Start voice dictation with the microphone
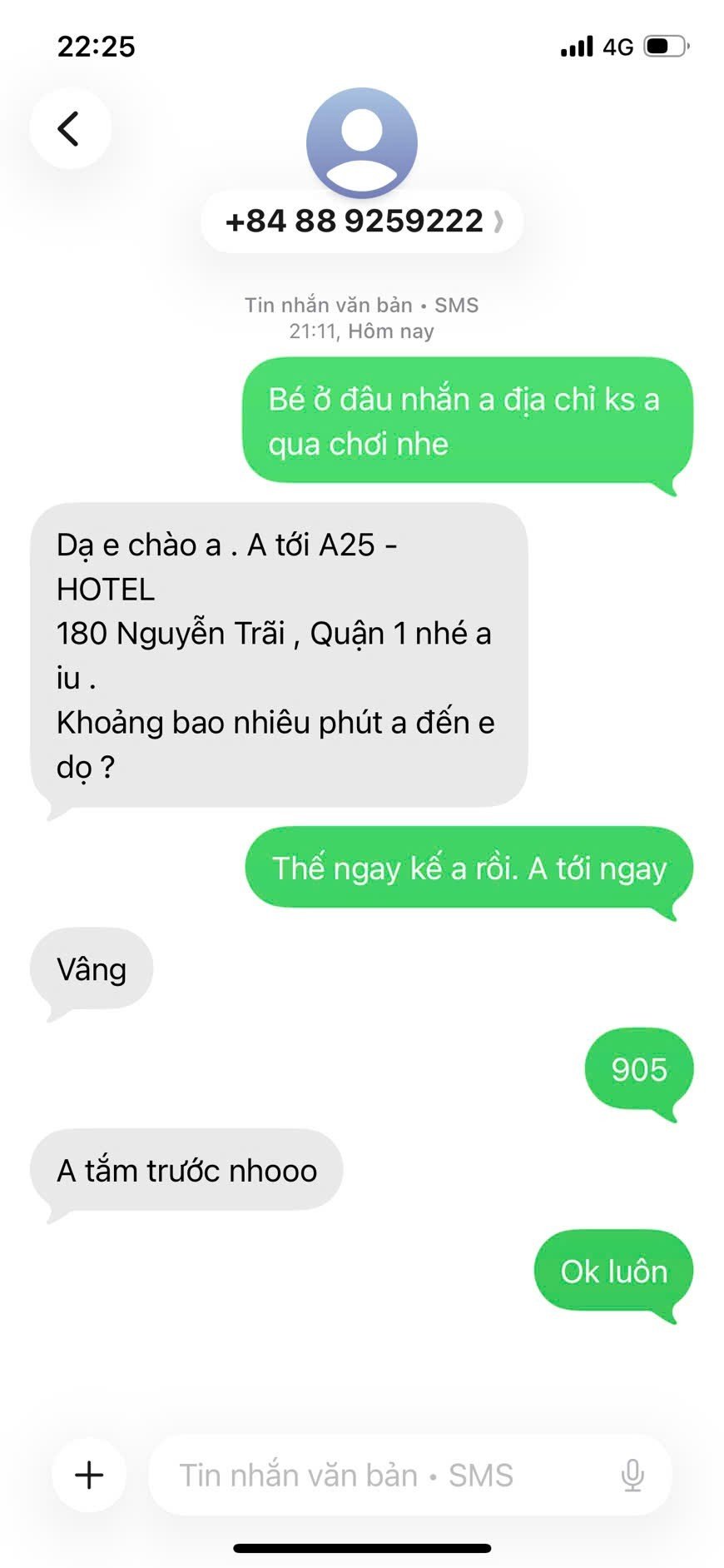Screen dimensions: 724x1568 coord(632,1475)
